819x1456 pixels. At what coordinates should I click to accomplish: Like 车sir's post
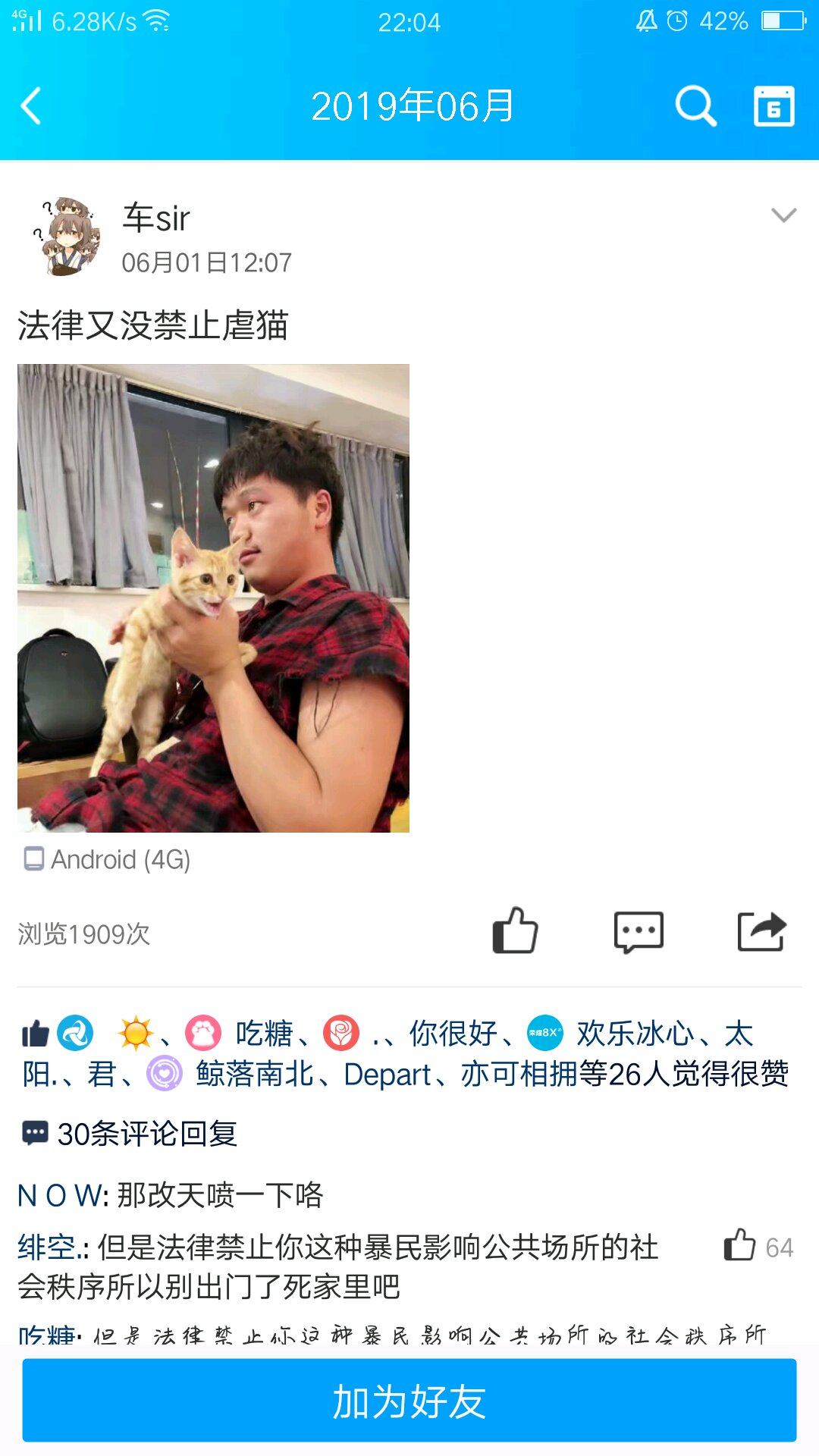[515, 931]
